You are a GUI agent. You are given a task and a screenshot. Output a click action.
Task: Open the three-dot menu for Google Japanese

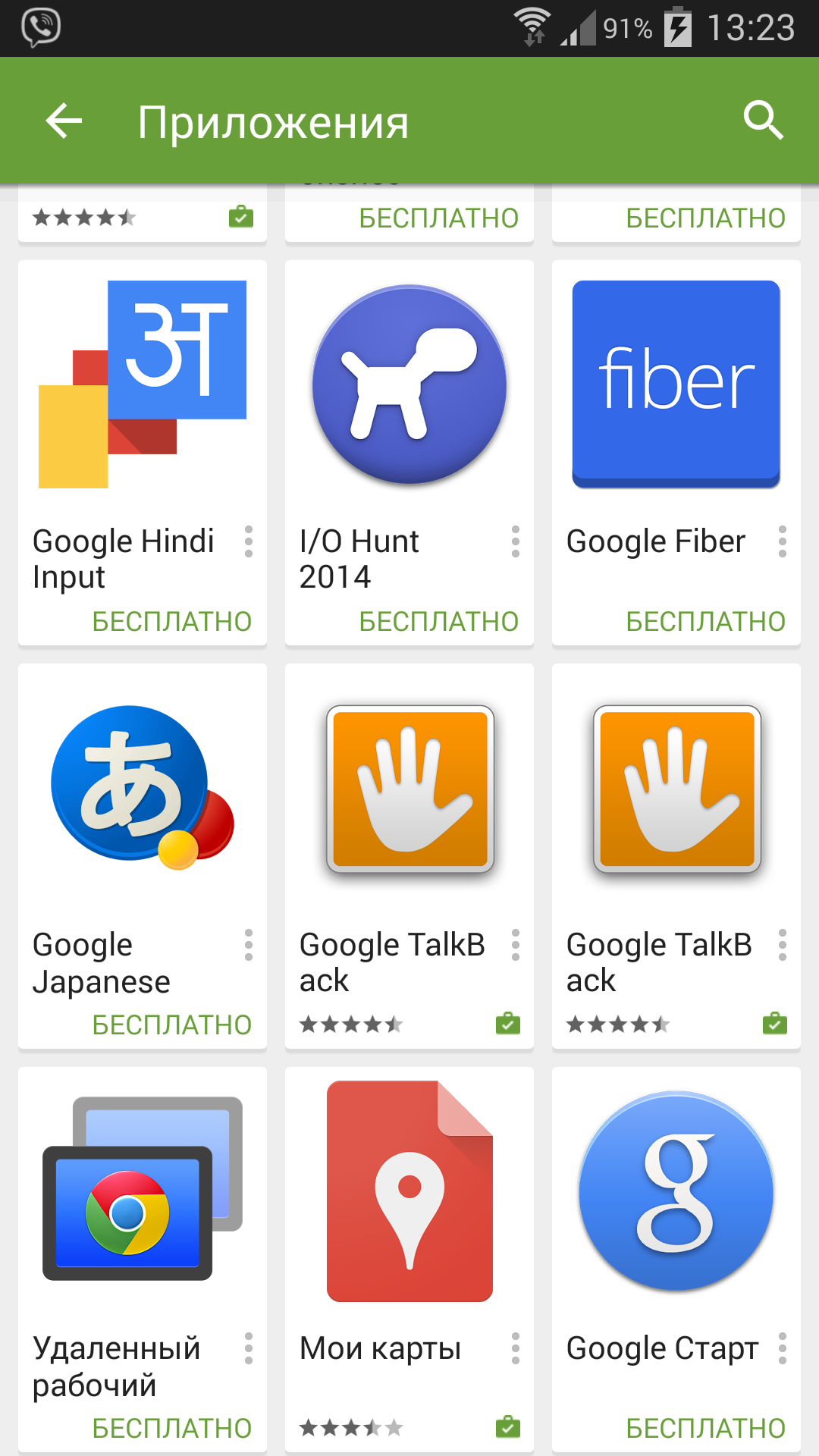click(249, 946)
